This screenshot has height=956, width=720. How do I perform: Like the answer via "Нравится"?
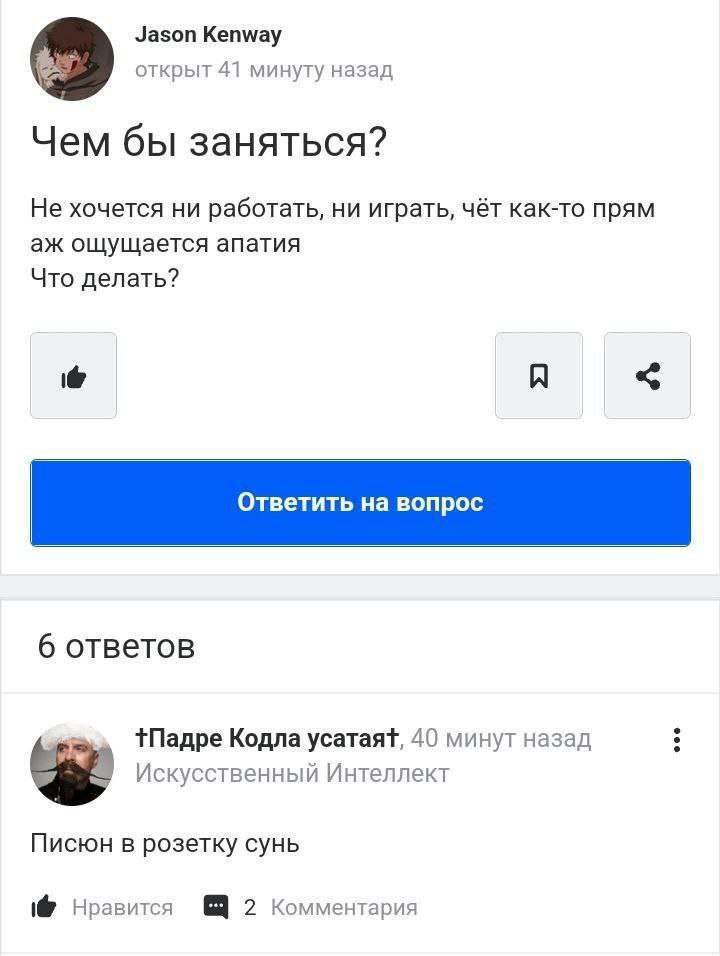tap(102, 907)
